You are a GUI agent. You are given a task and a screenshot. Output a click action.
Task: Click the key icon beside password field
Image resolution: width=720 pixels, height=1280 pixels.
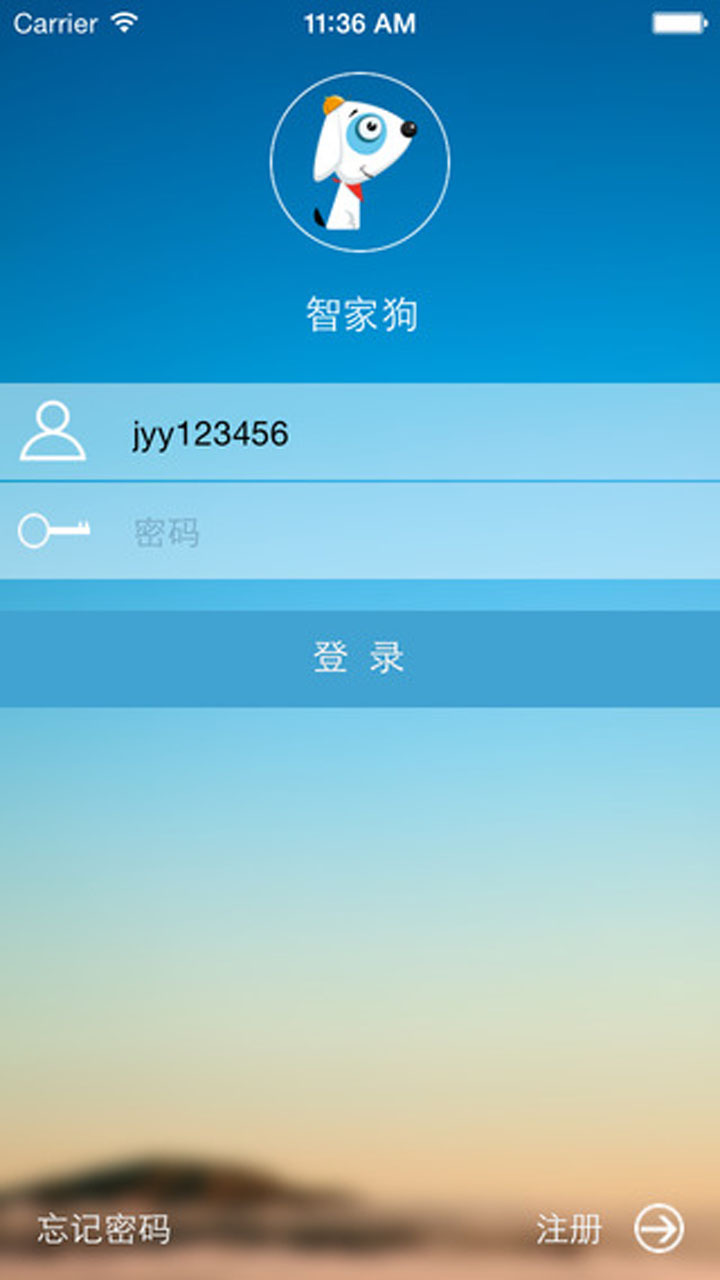[52, 532]
